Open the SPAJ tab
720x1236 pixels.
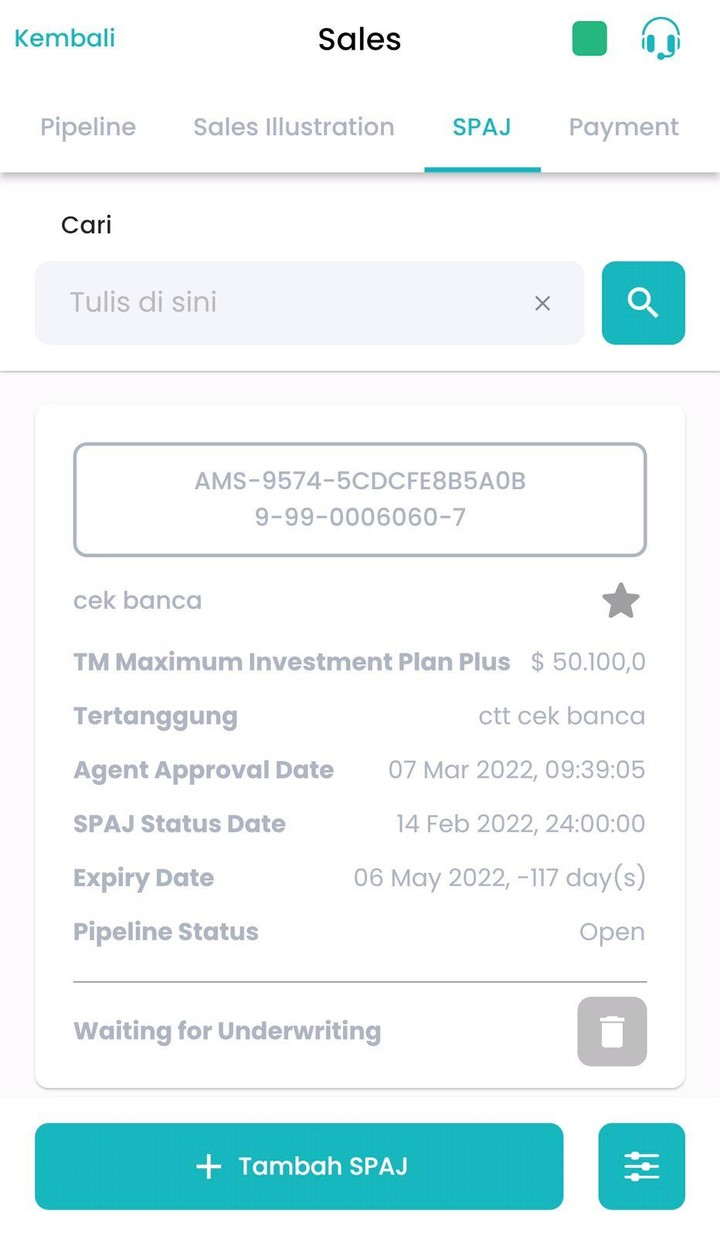[x=482, y=127]
